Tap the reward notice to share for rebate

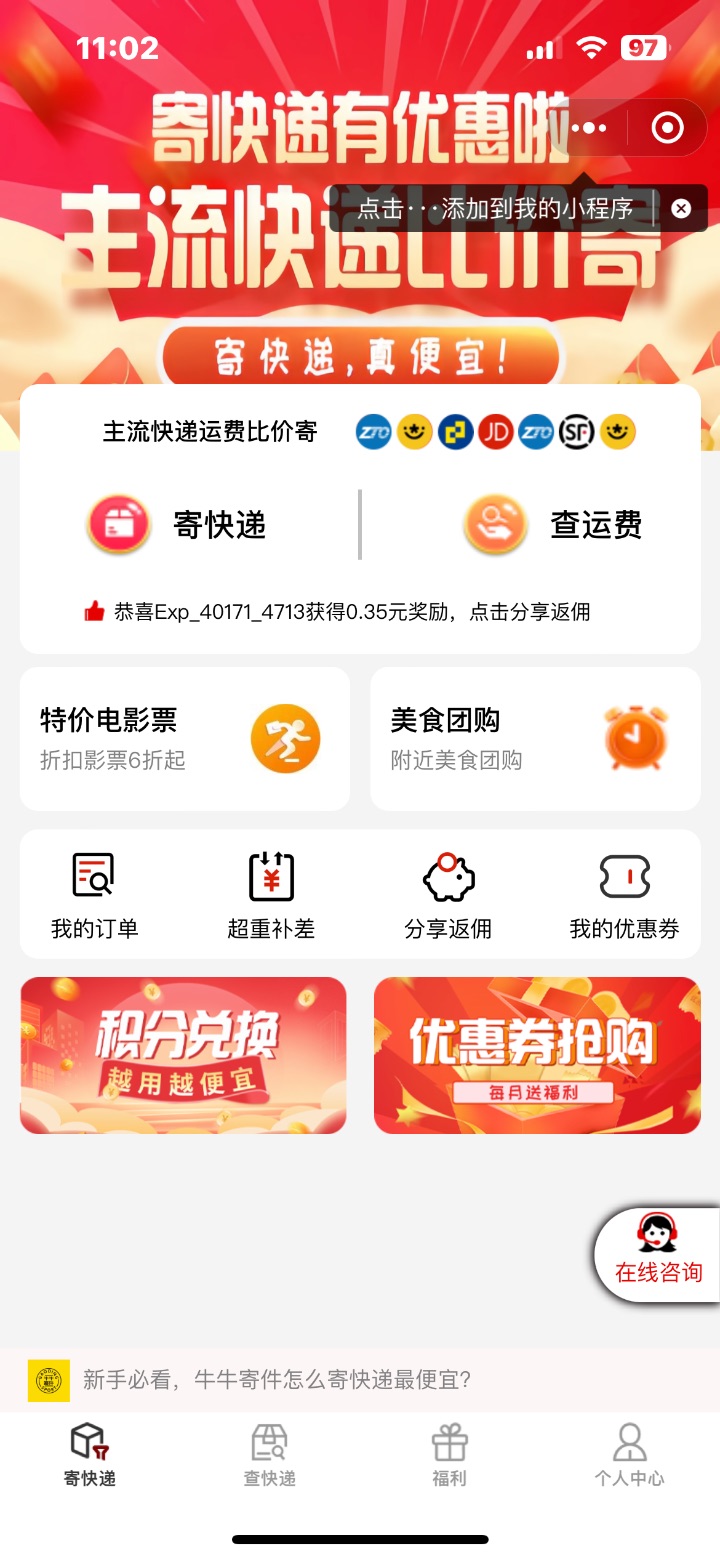coord(350,611)
